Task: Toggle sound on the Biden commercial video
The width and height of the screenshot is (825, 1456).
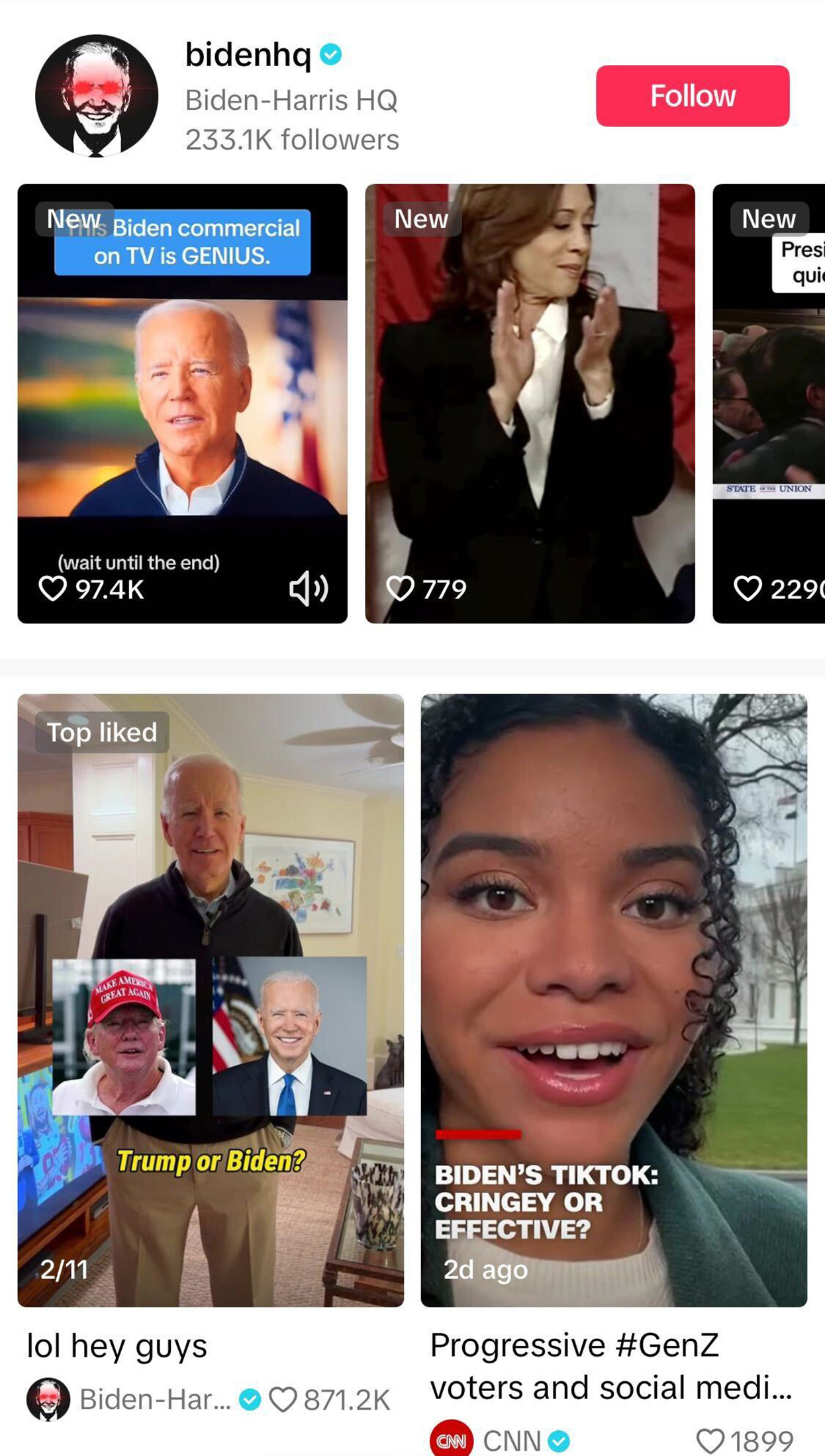Action: [x=308, y=588]
